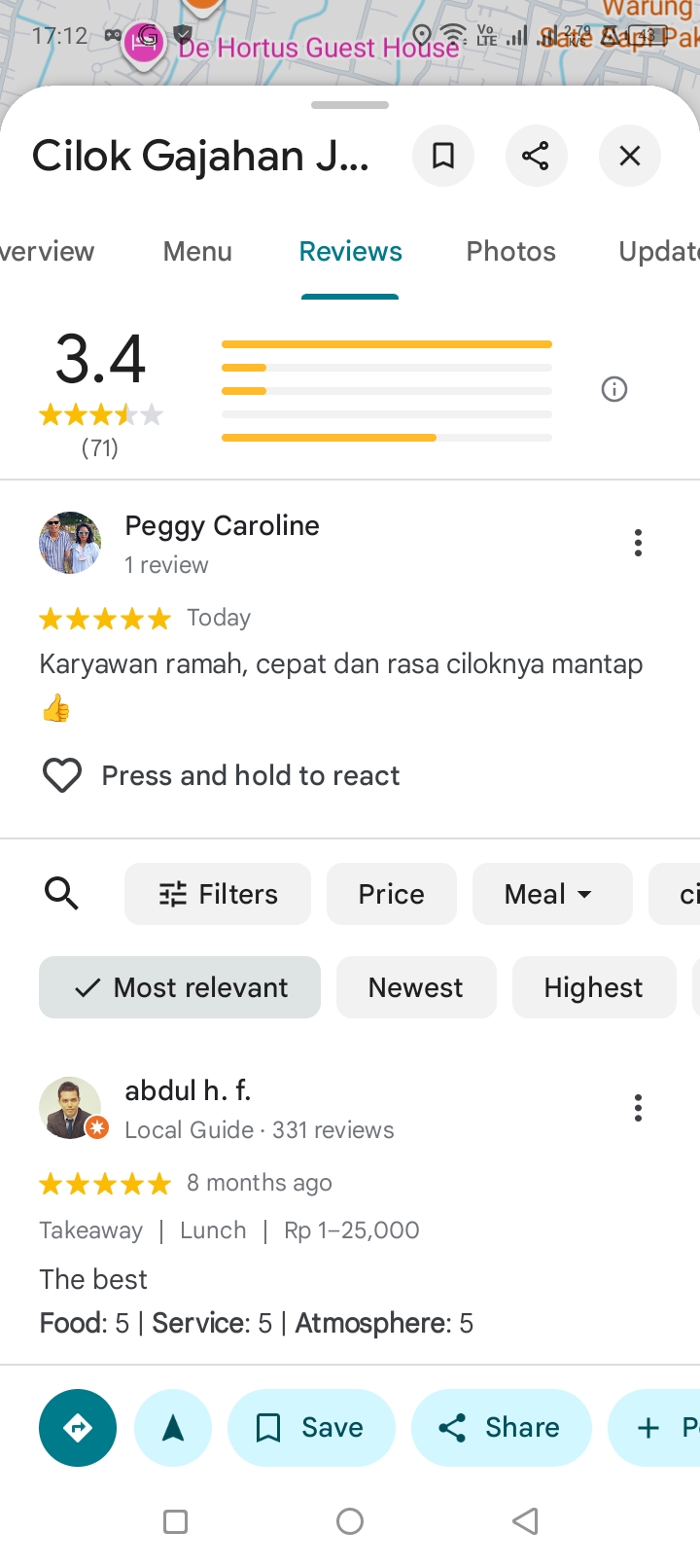Tap the Save button in the bottom bar
The height and width of the screenshot is (1568, 700).
click(311, 1427)
